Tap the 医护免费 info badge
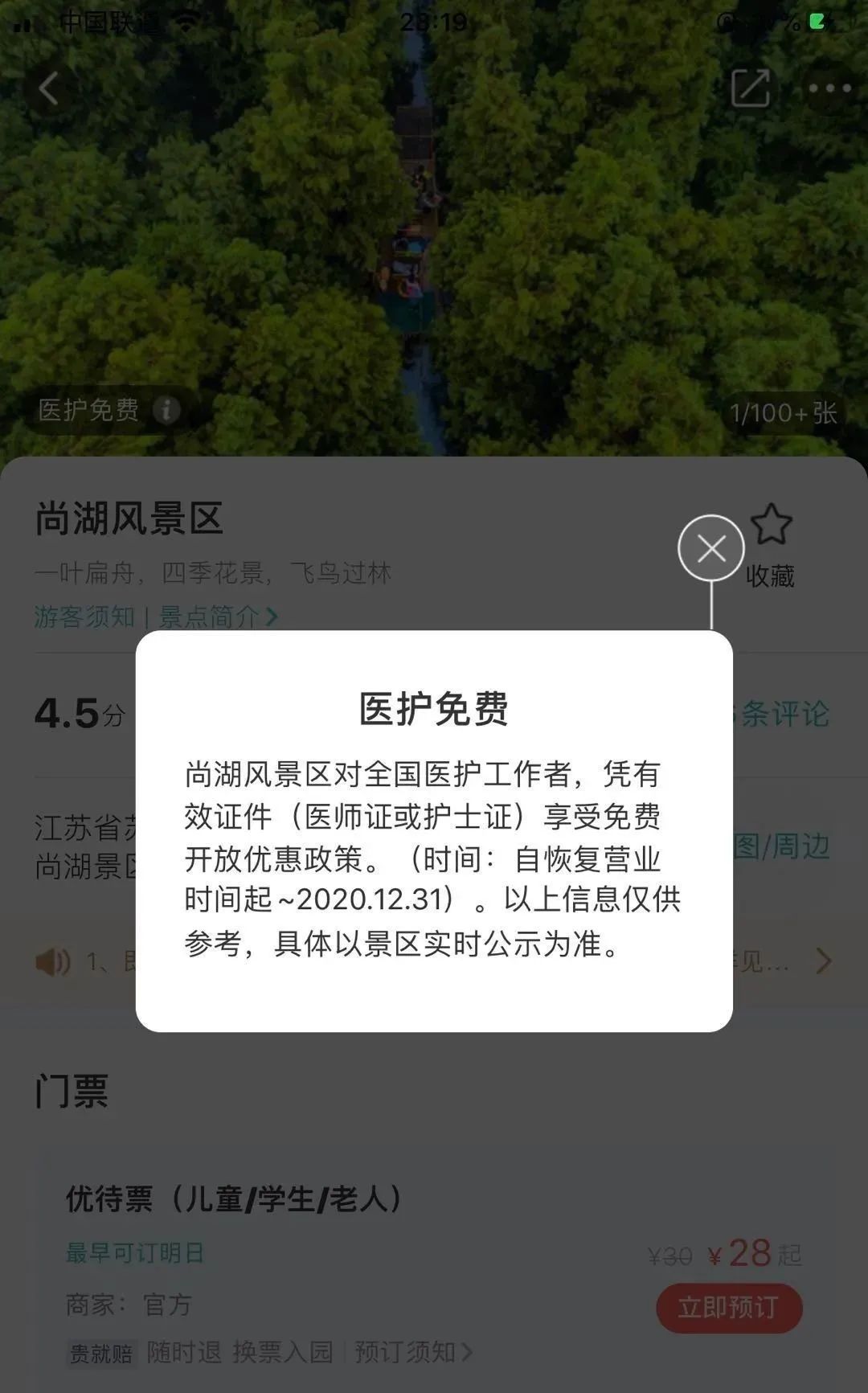This screenshot has width=868, height=1393. click(108, 411)
